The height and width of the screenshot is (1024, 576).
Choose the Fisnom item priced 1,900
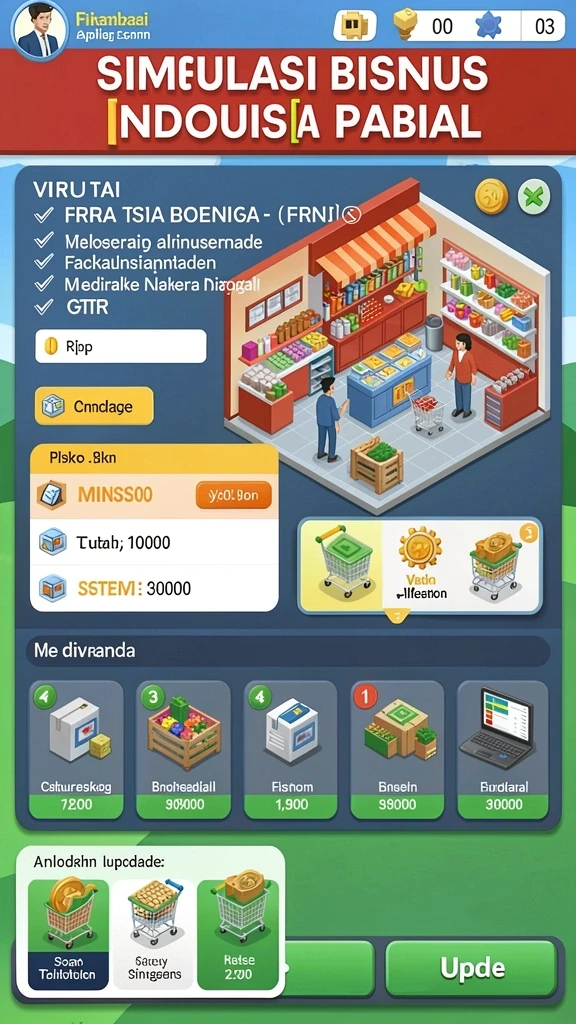tap(291, 750)
